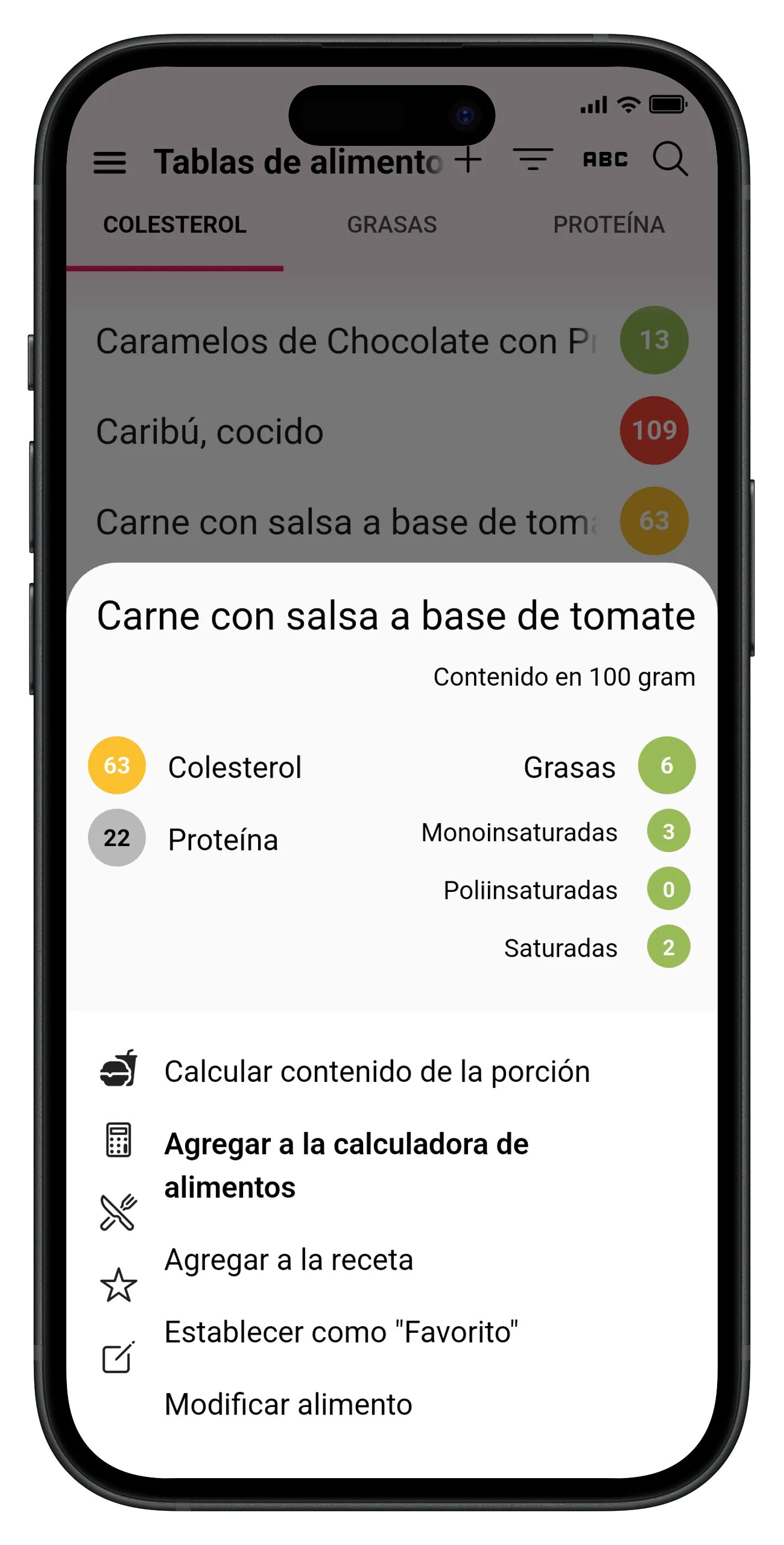Click the green Grasas value badge showing 6
Screen dimensions: 784x1545
[666, 765]
